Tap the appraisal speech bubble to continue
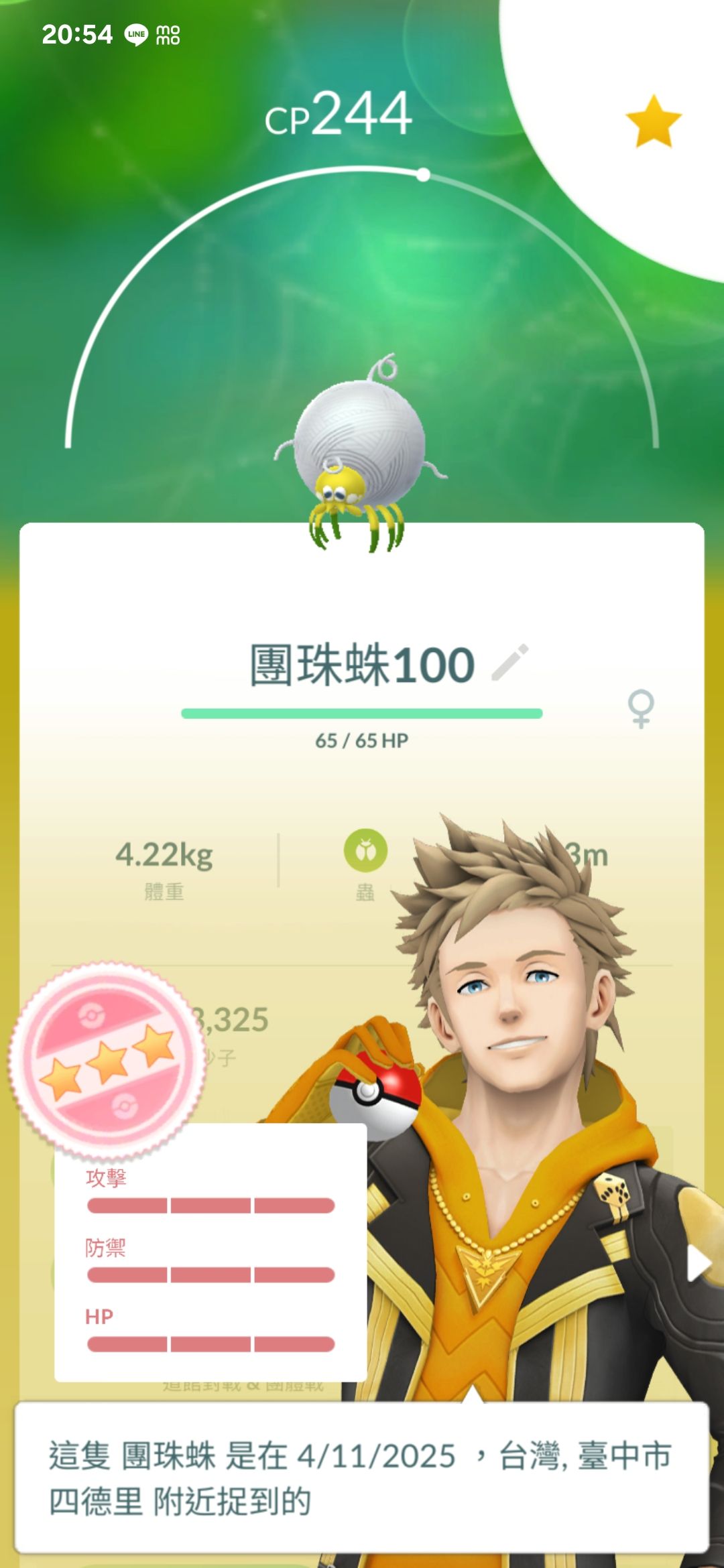The height and width of the screenshot is (1568, 724). [x=362, y=1477]
